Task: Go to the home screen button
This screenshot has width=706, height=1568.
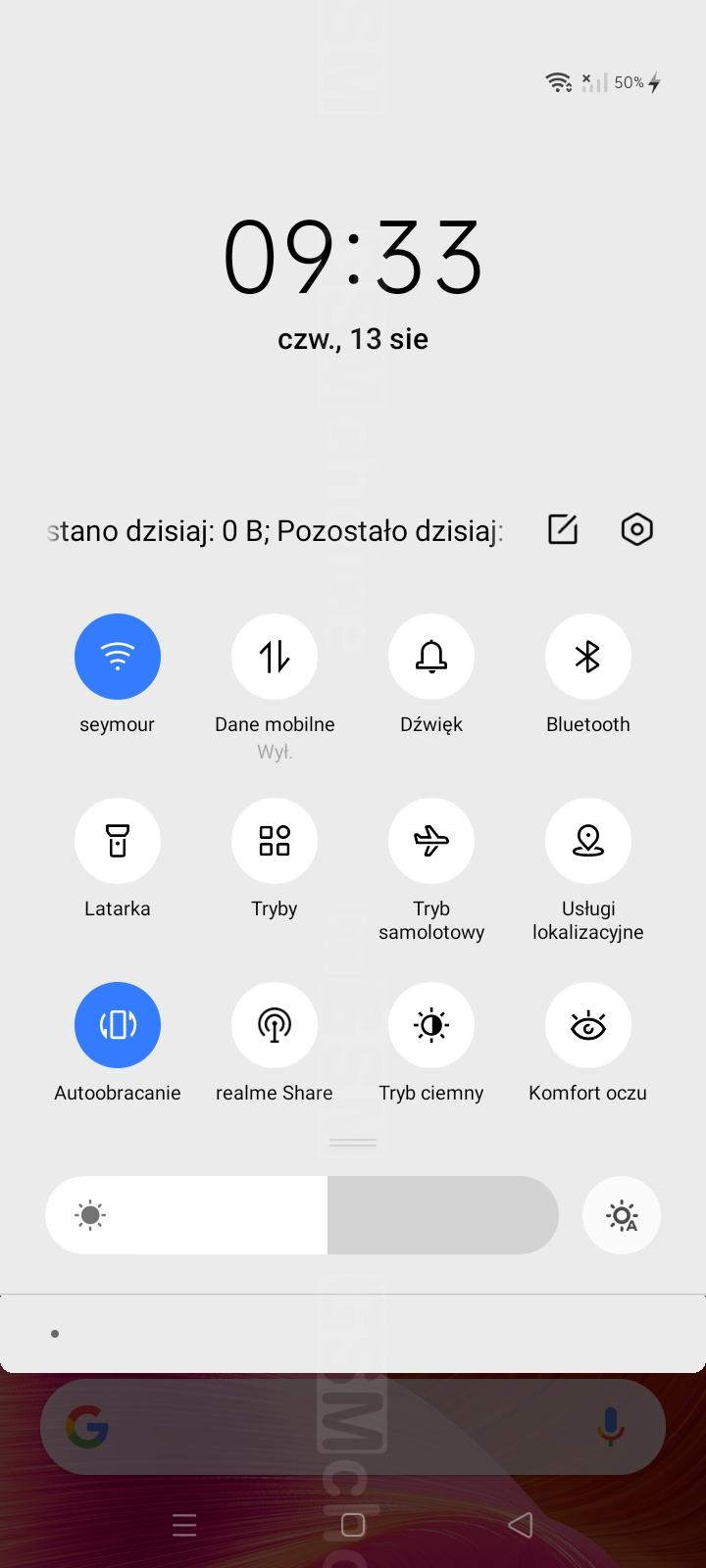Action: [x=353, y=1525]
